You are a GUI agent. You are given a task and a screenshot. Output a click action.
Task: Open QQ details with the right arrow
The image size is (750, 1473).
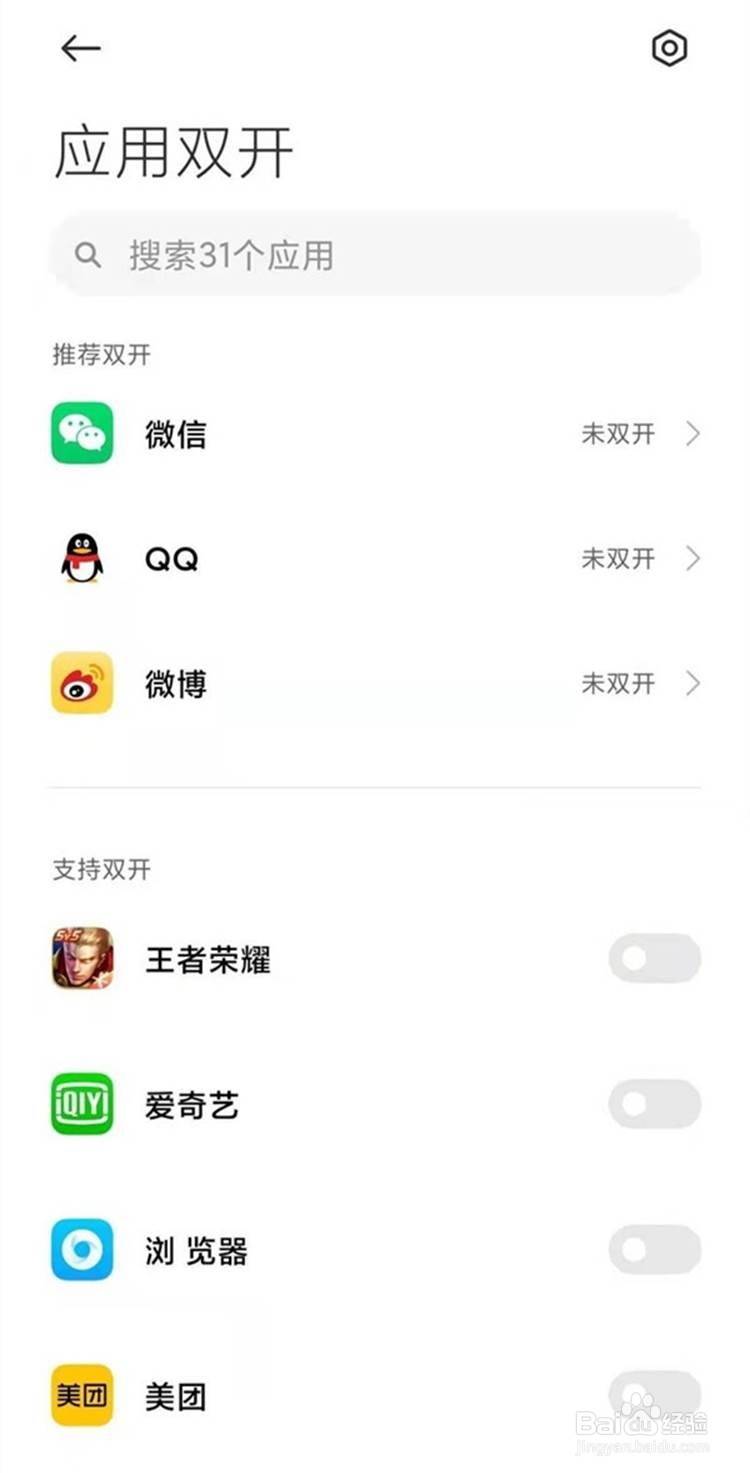tap(692, 558)
